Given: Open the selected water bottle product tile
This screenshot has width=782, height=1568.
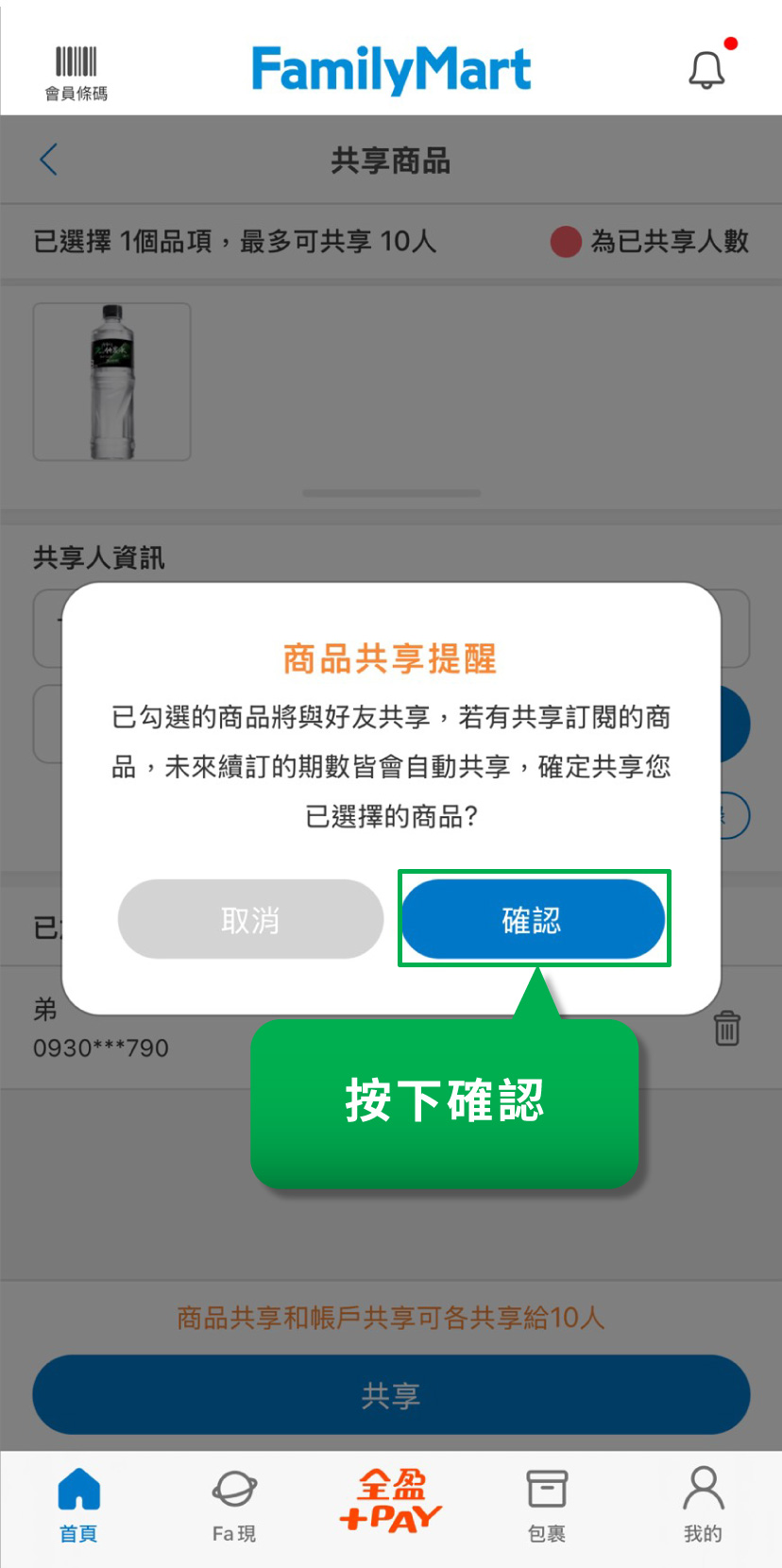Looking at the screenshot, I should 112,382.
